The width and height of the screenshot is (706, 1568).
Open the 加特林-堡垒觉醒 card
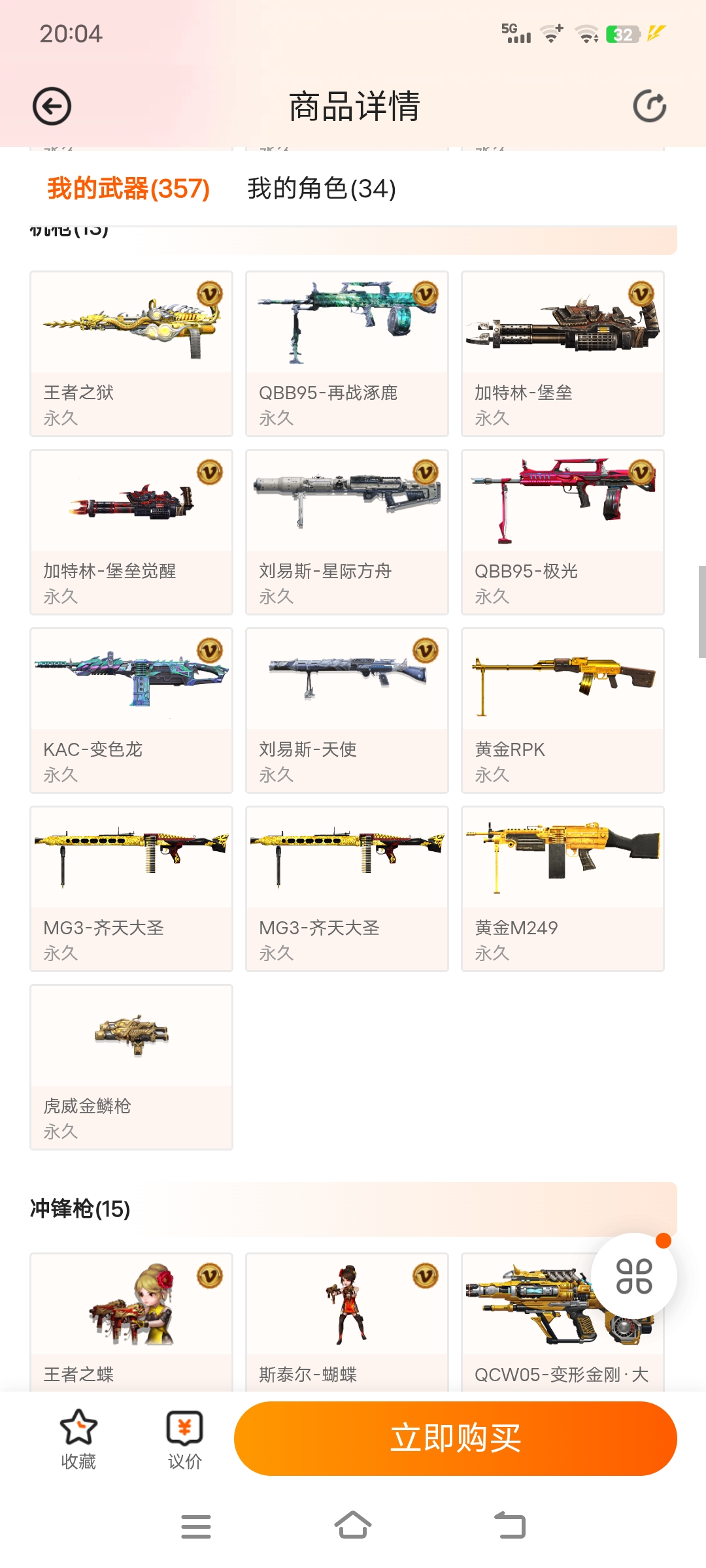(x=131, y=532)
